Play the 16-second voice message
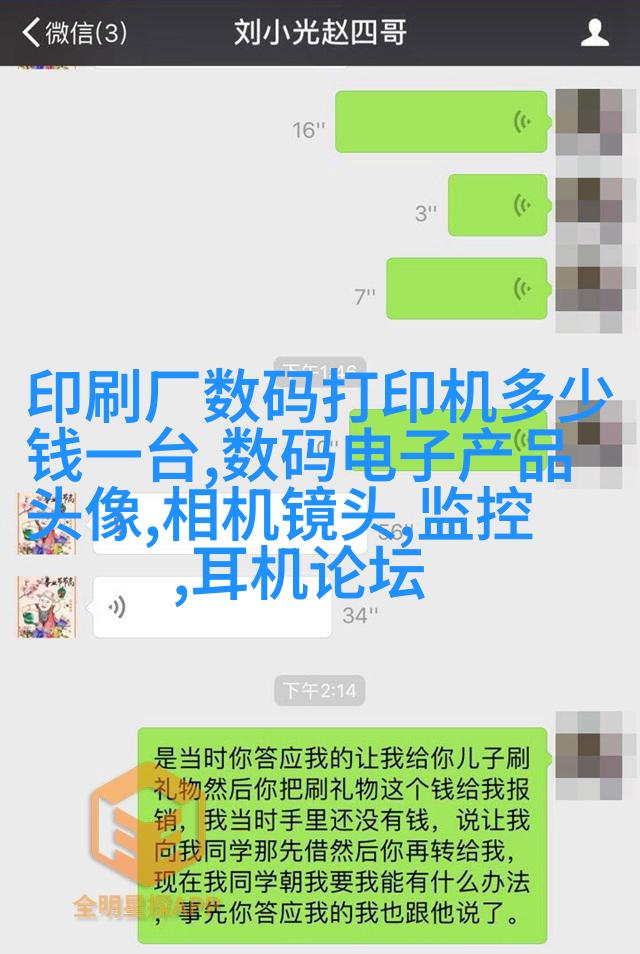Viewport: 640px width, 954px height. (x=441, y=122)
